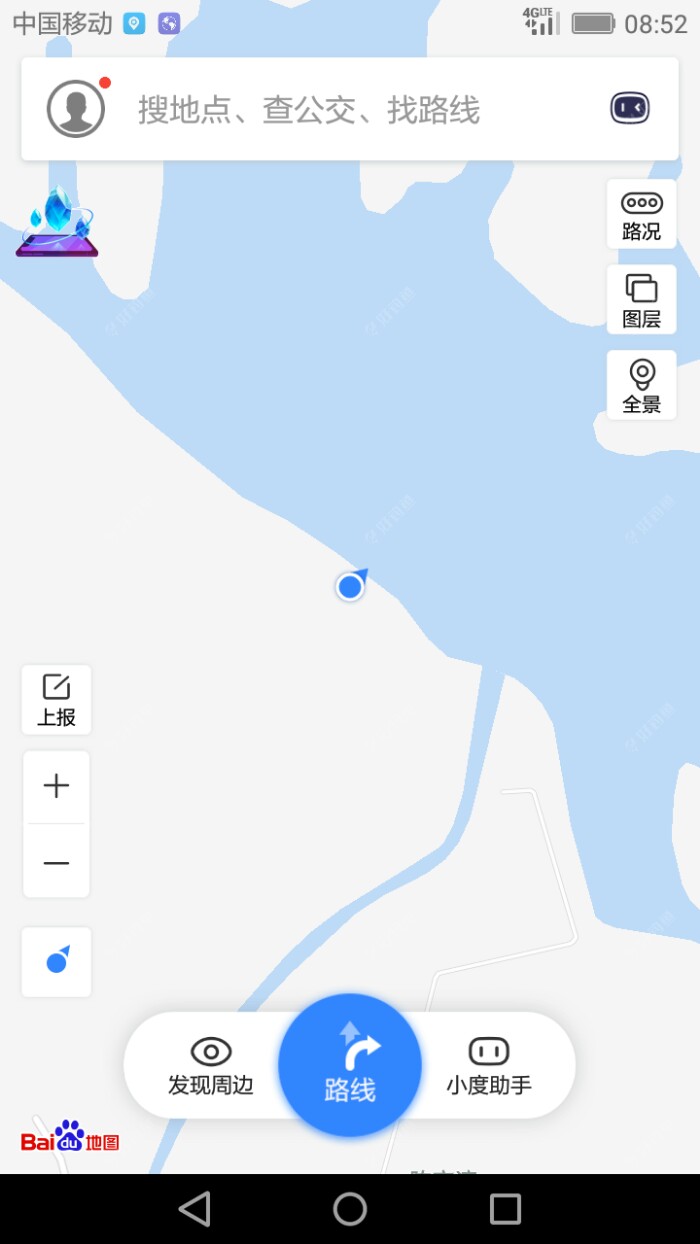Screen dimensions: 700x1244
Task: Toggle the 路况 traffic layer
Action: (x=641, y=215)
